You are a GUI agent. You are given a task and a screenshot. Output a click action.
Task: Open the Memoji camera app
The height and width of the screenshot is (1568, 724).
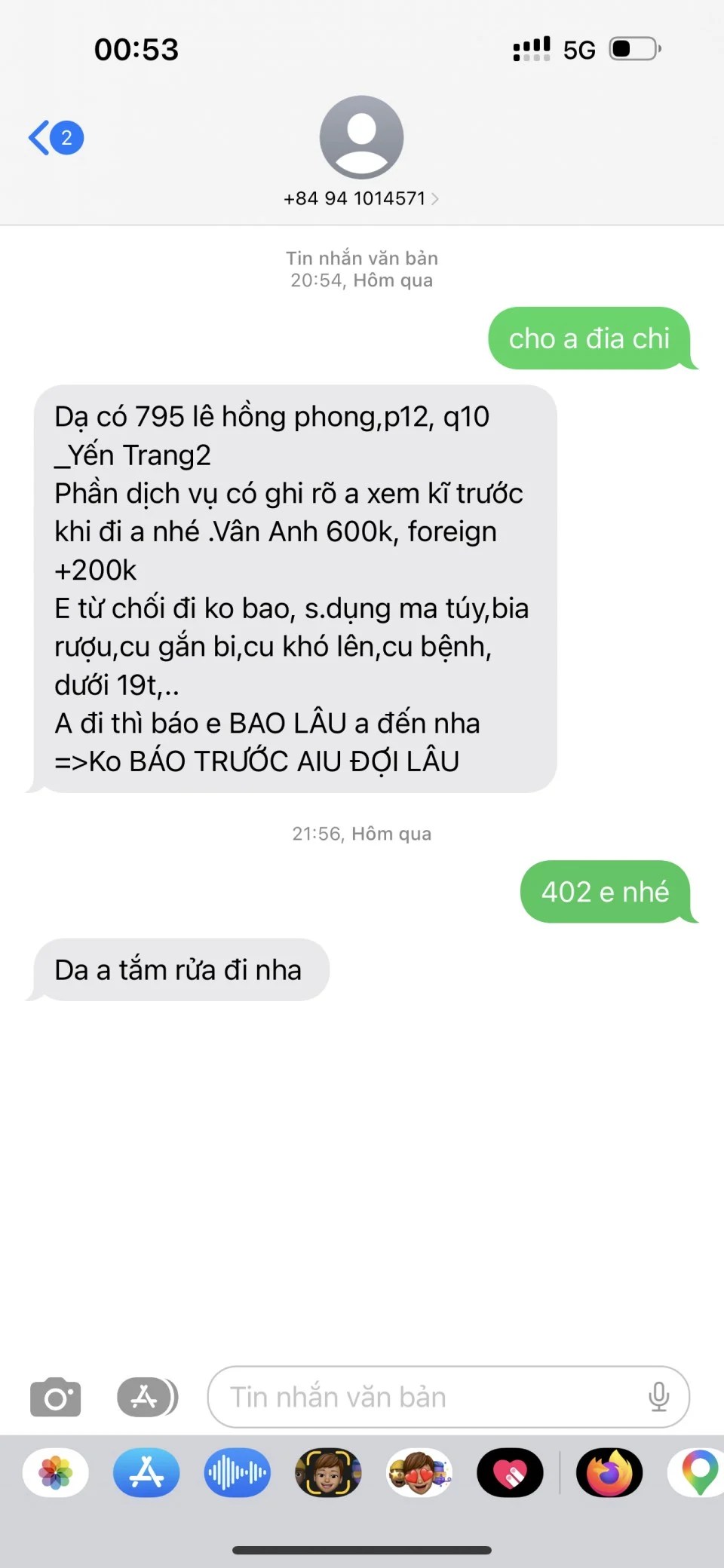[x=328, y=1472]
